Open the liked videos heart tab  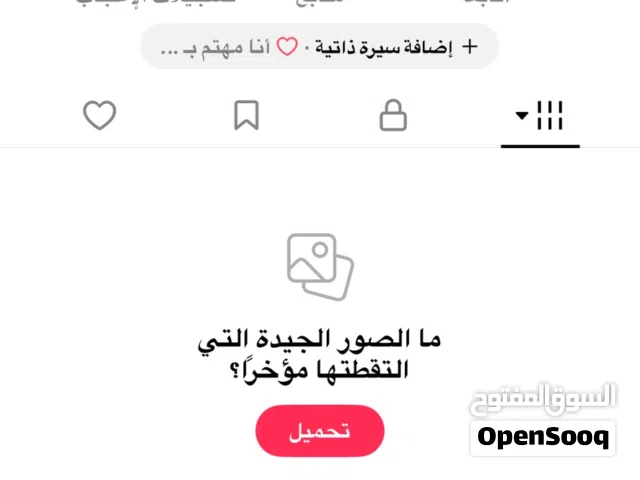click(x=99, y=116)
